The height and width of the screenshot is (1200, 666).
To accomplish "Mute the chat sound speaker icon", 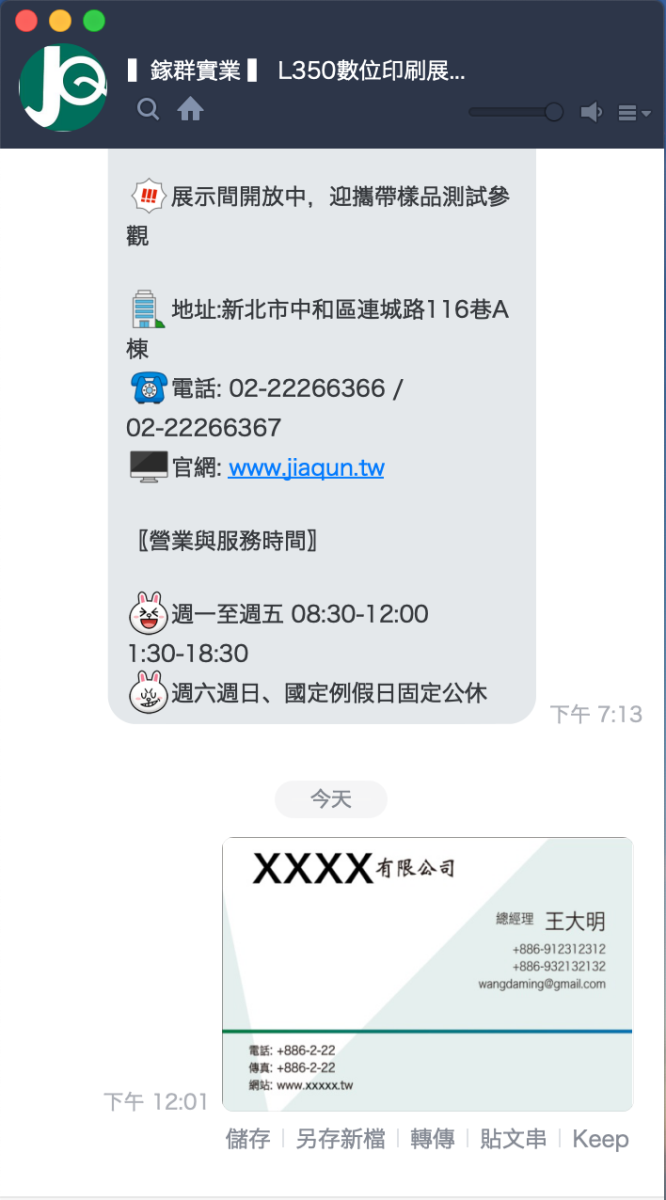I will (x=592, y=112).
